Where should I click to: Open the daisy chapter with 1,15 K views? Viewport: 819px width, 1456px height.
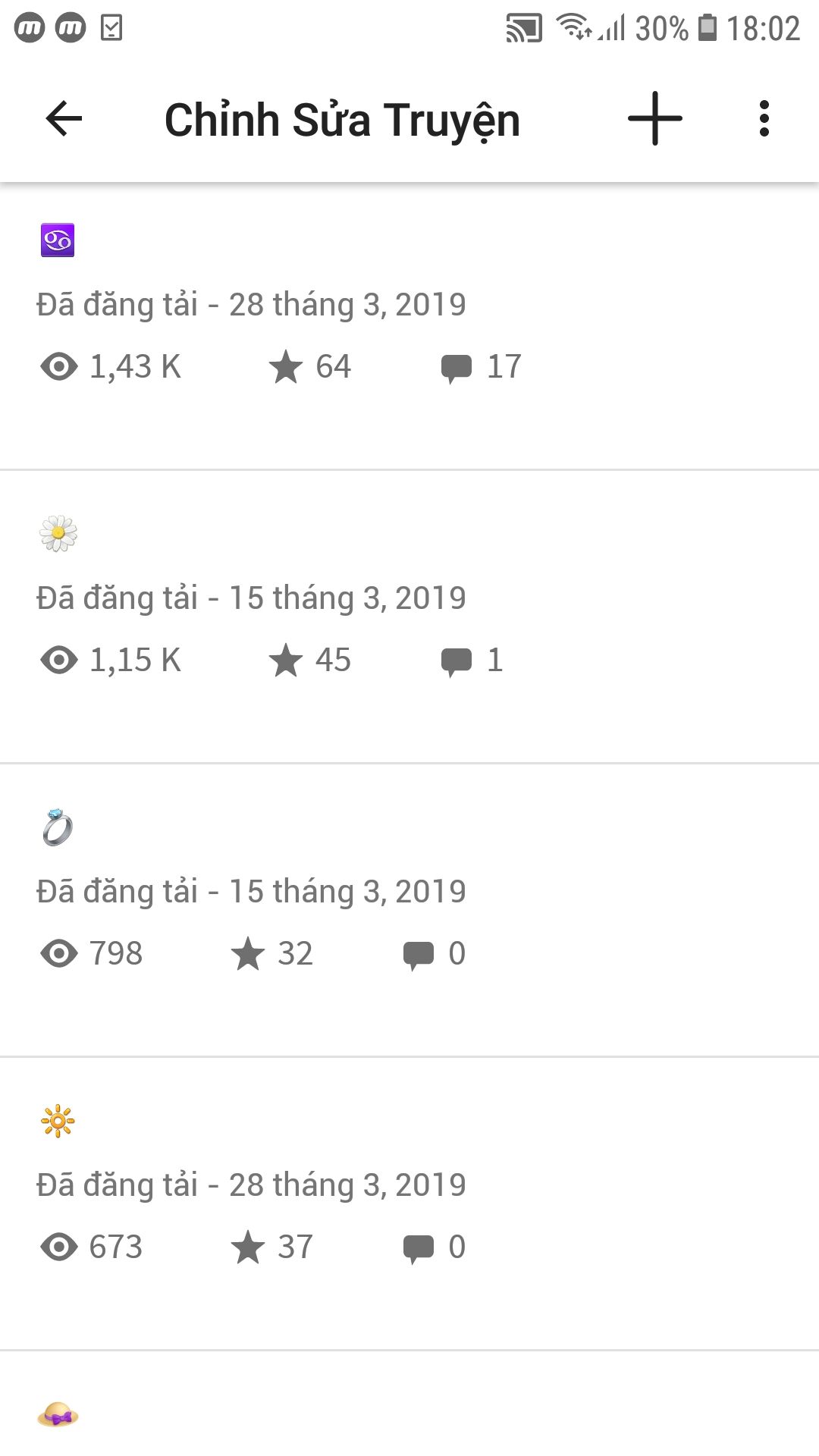tap(409, 617)
